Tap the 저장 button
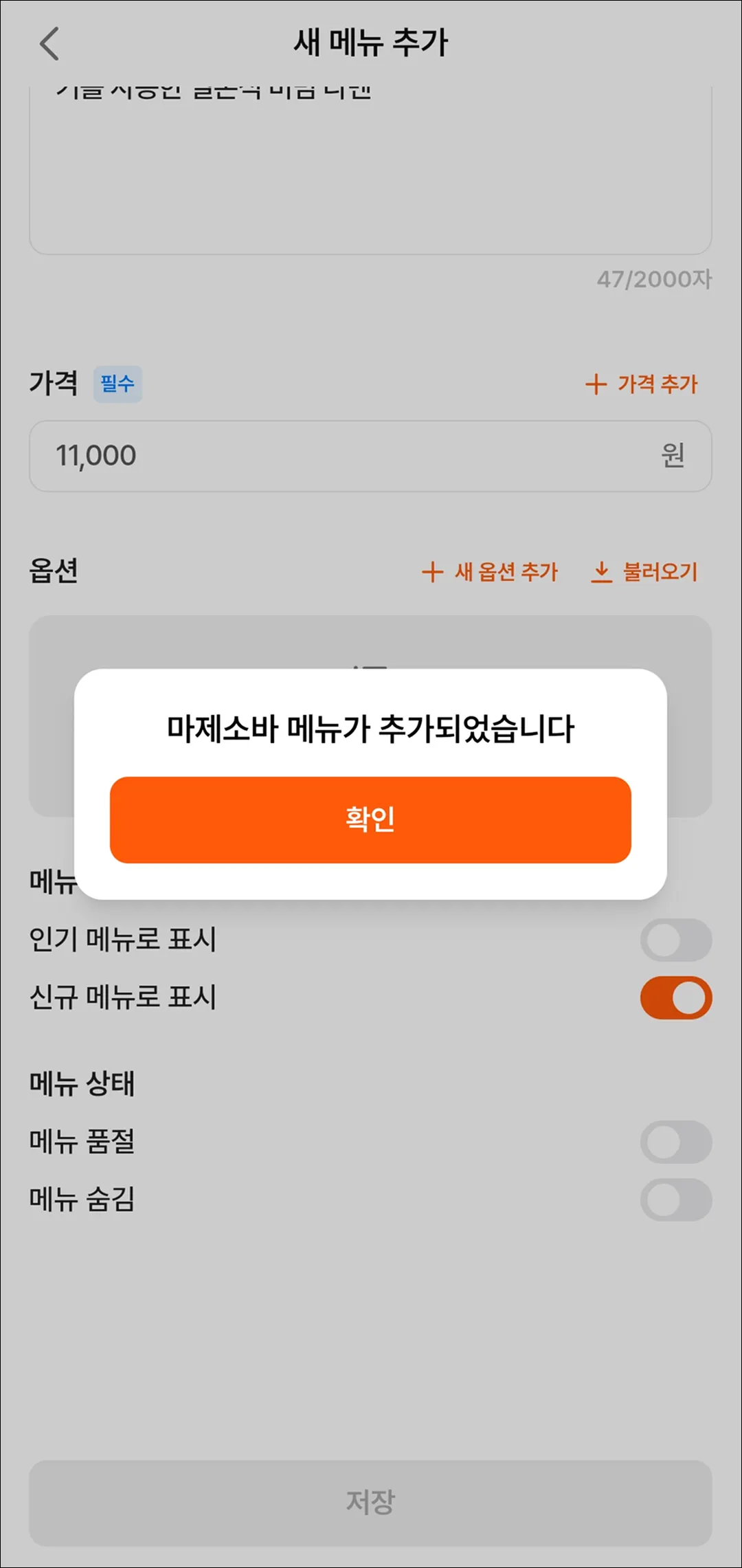The width and height of the screenshot is (742, 1568). click(x=370, y=1502)
